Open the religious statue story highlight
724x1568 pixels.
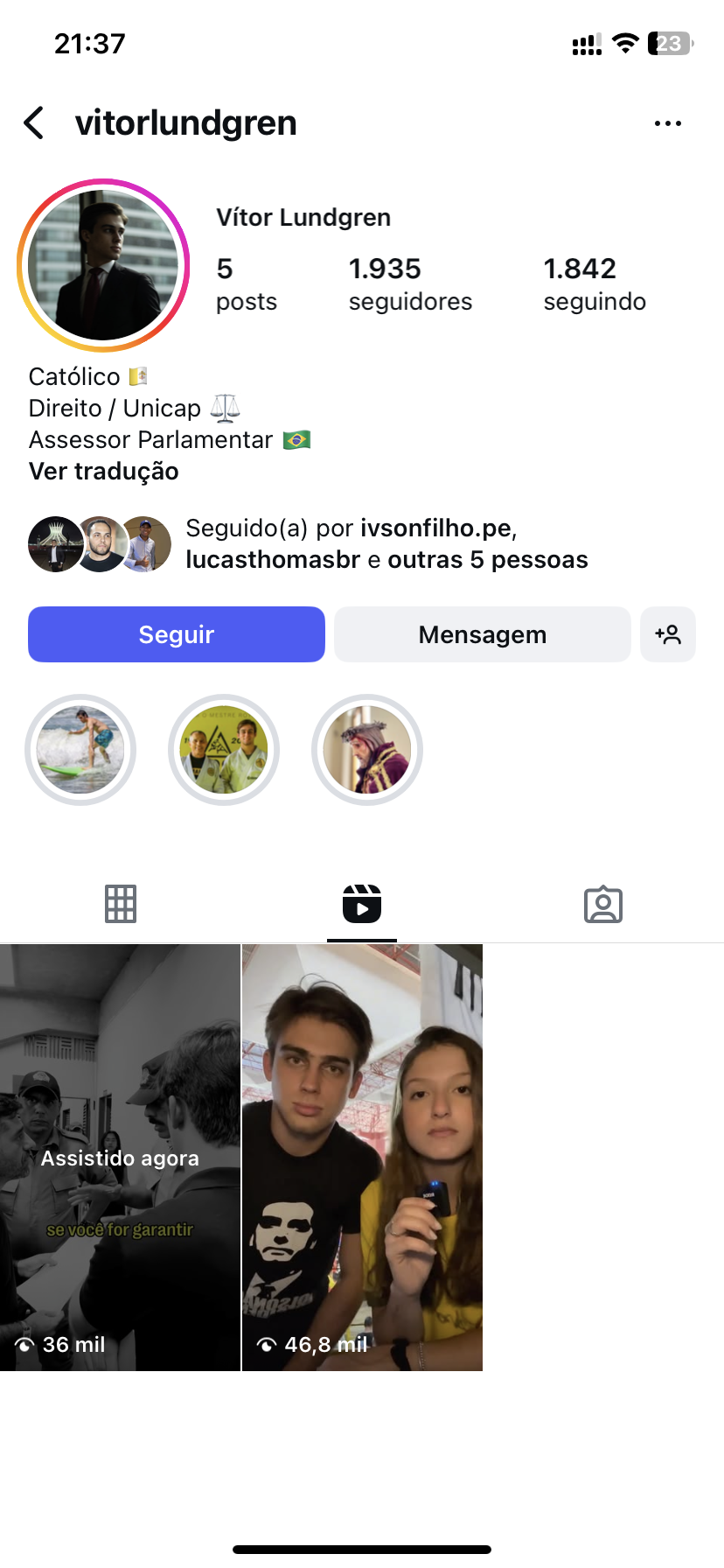pos(367,750)
